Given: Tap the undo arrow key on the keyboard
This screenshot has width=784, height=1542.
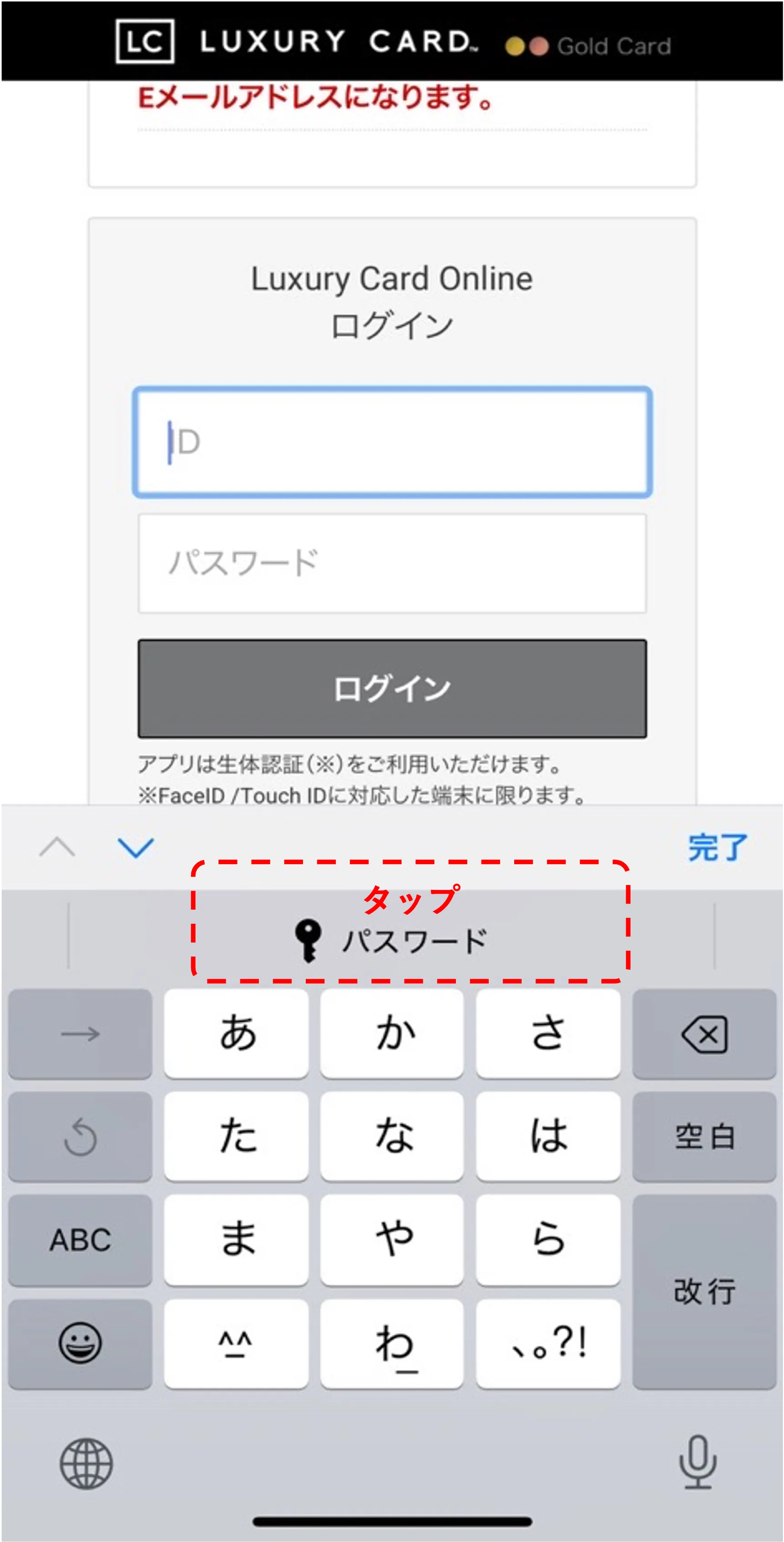Looking at the screenshot, I should [80, 1135].
